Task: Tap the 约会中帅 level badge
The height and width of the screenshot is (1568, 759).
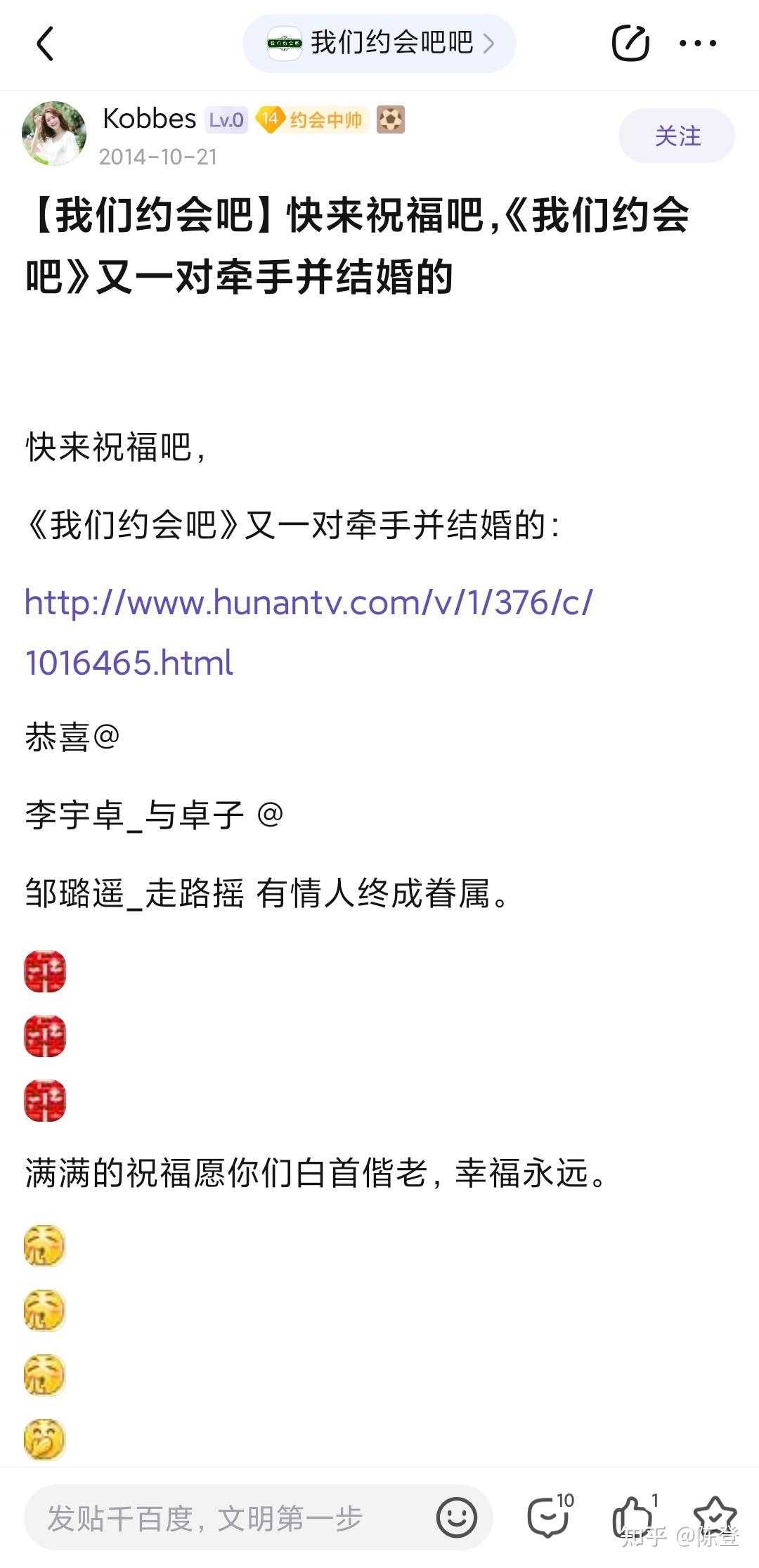Action: coord(312,119)
